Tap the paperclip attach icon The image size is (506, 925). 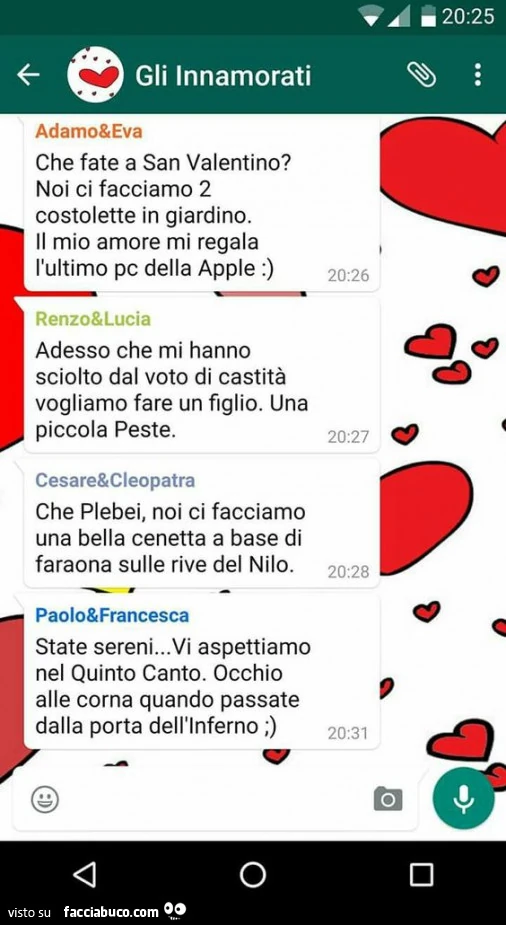point(422,75)
